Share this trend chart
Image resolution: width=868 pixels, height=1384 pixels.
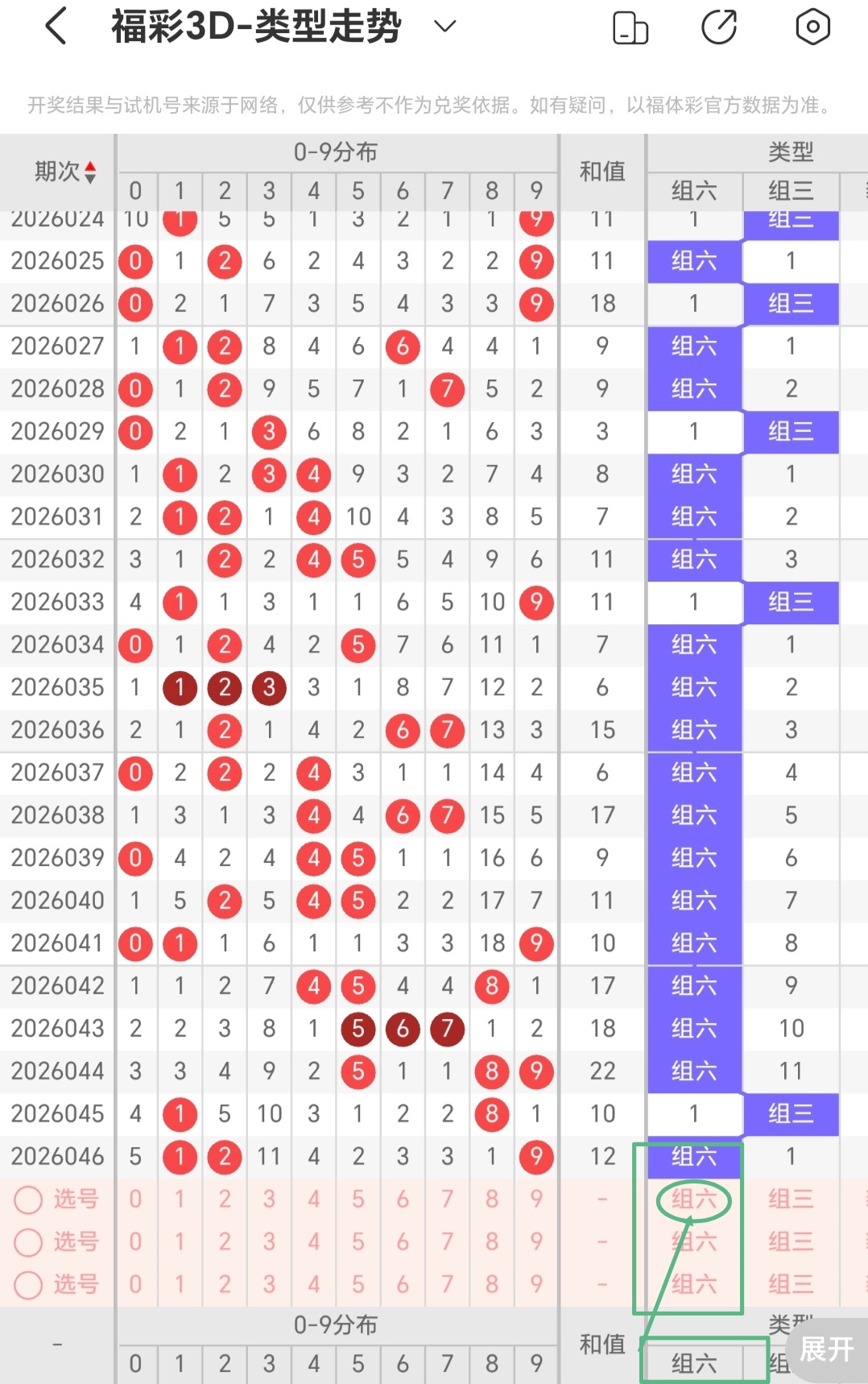tap(719, 27)
